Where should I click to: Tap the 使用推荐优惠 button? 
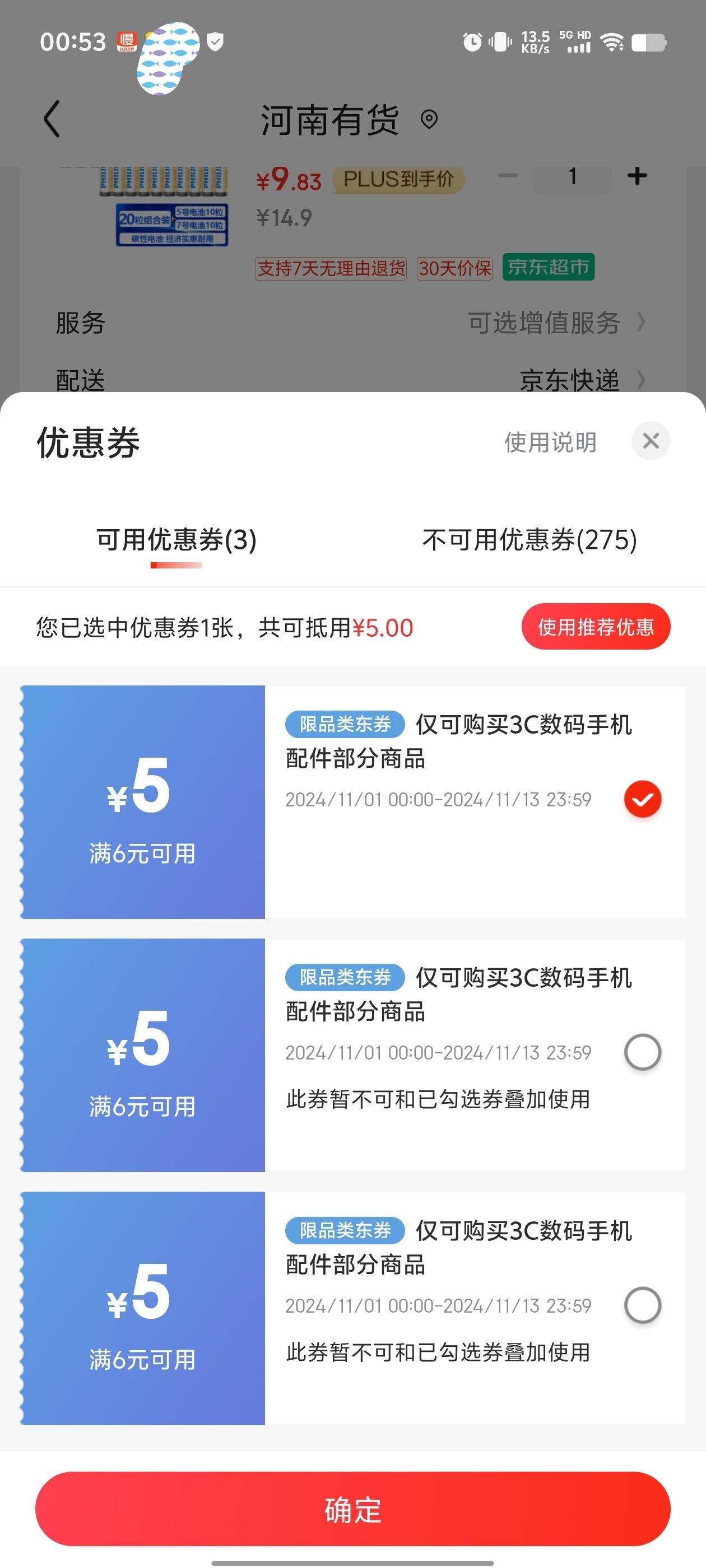596,626
